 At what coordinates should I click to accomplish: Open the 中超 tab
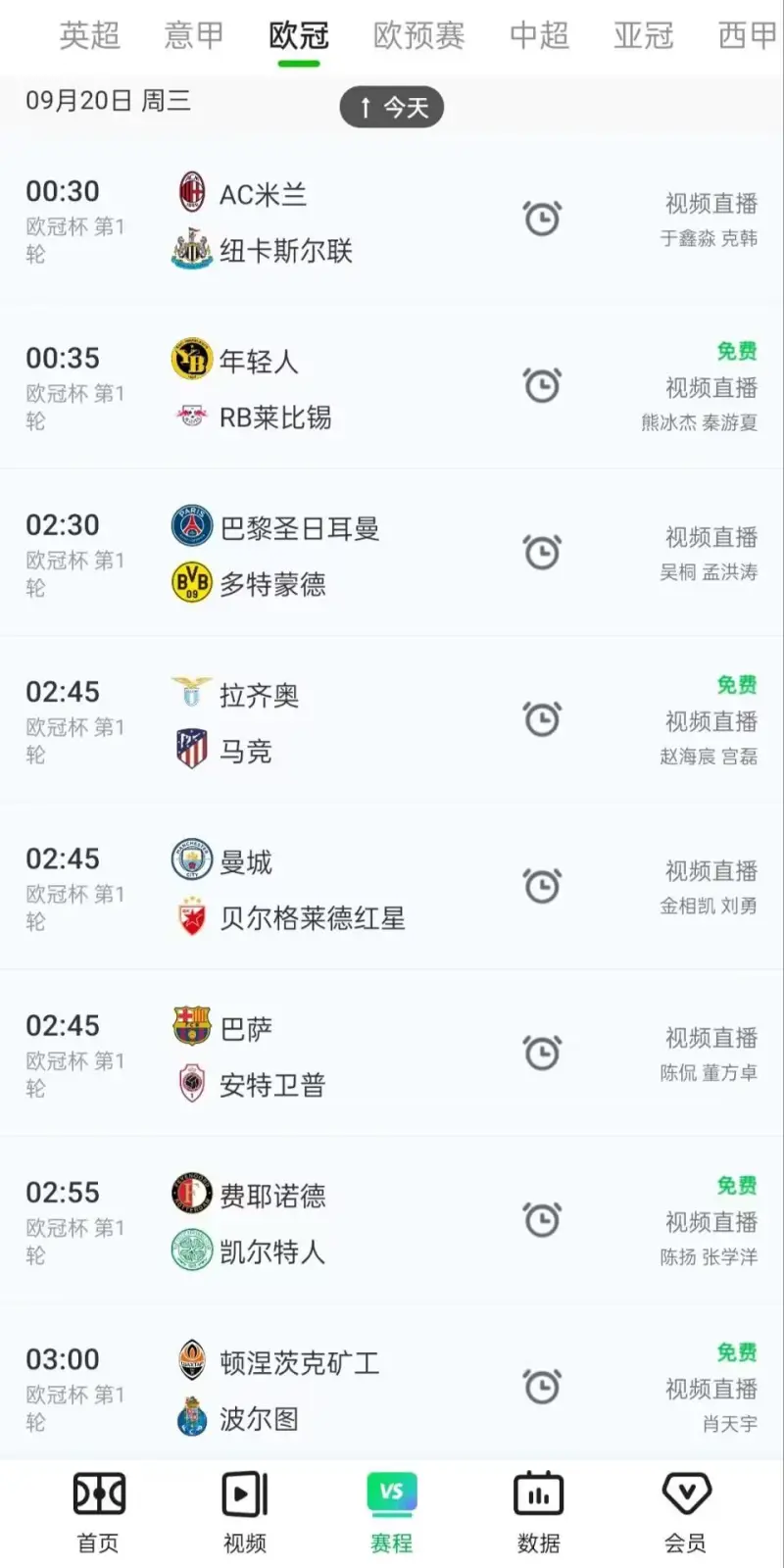click(539, 36)
